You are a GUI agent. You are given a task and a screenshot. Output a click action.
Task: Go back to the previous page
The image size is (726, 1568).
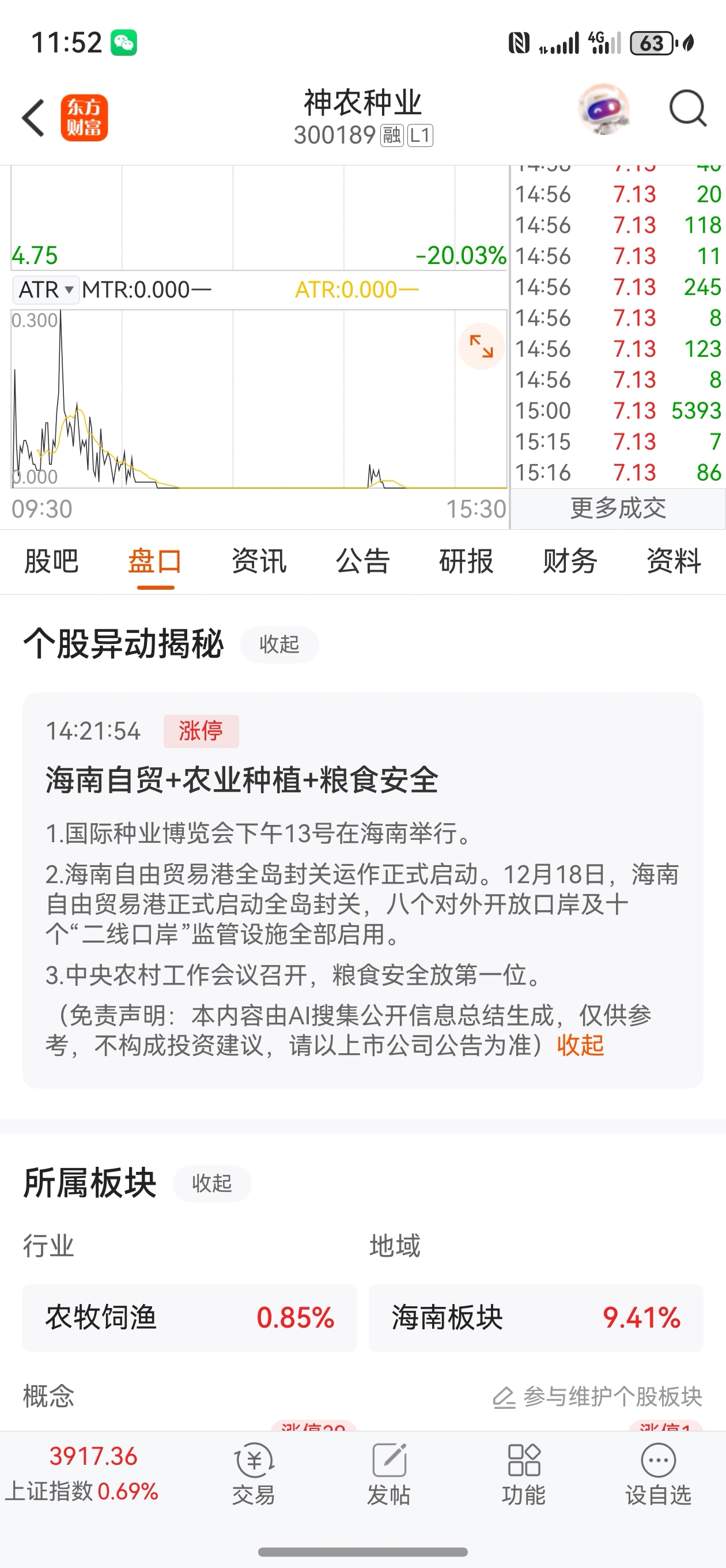click(x=33, y=118)
